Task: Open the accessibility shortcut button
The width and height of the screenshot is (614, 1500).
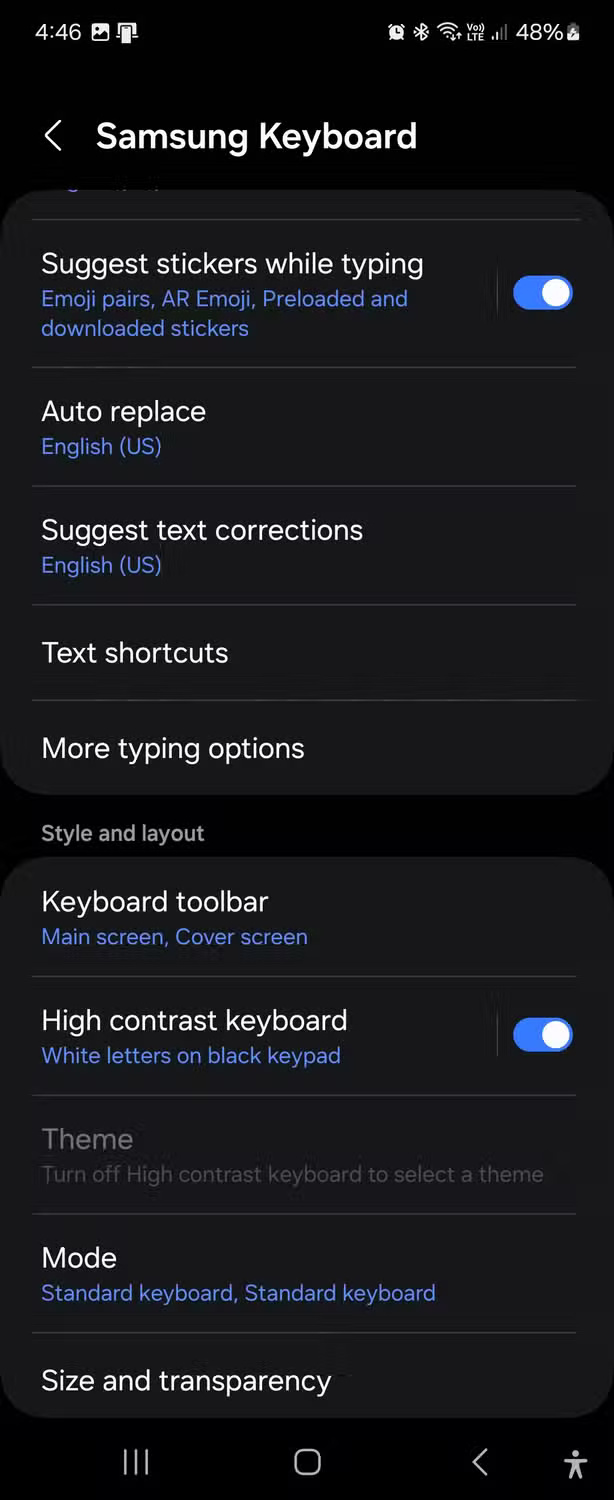Action: click(x=575, y=1463)
